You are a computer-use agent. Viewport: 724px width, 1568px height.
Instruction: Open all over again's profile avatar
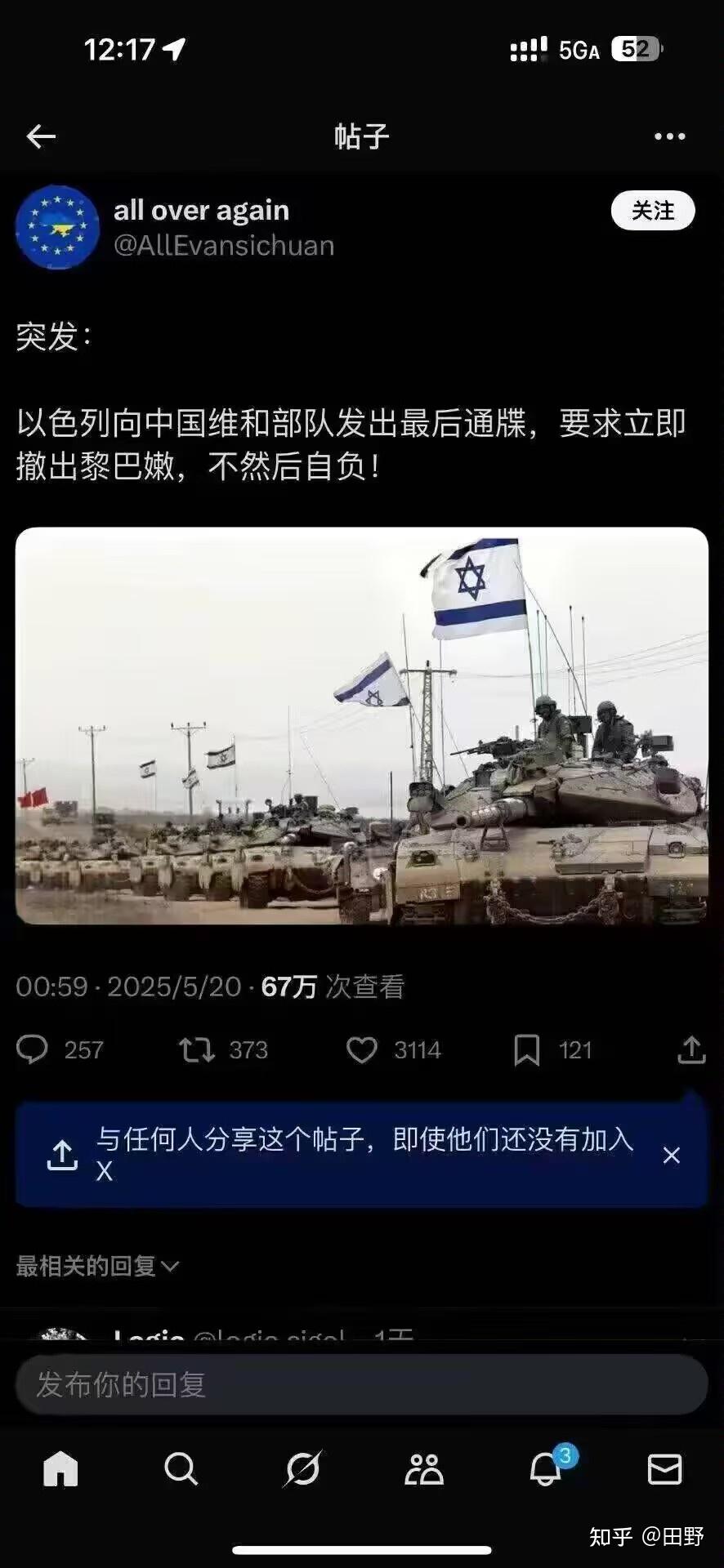point(57,227)
